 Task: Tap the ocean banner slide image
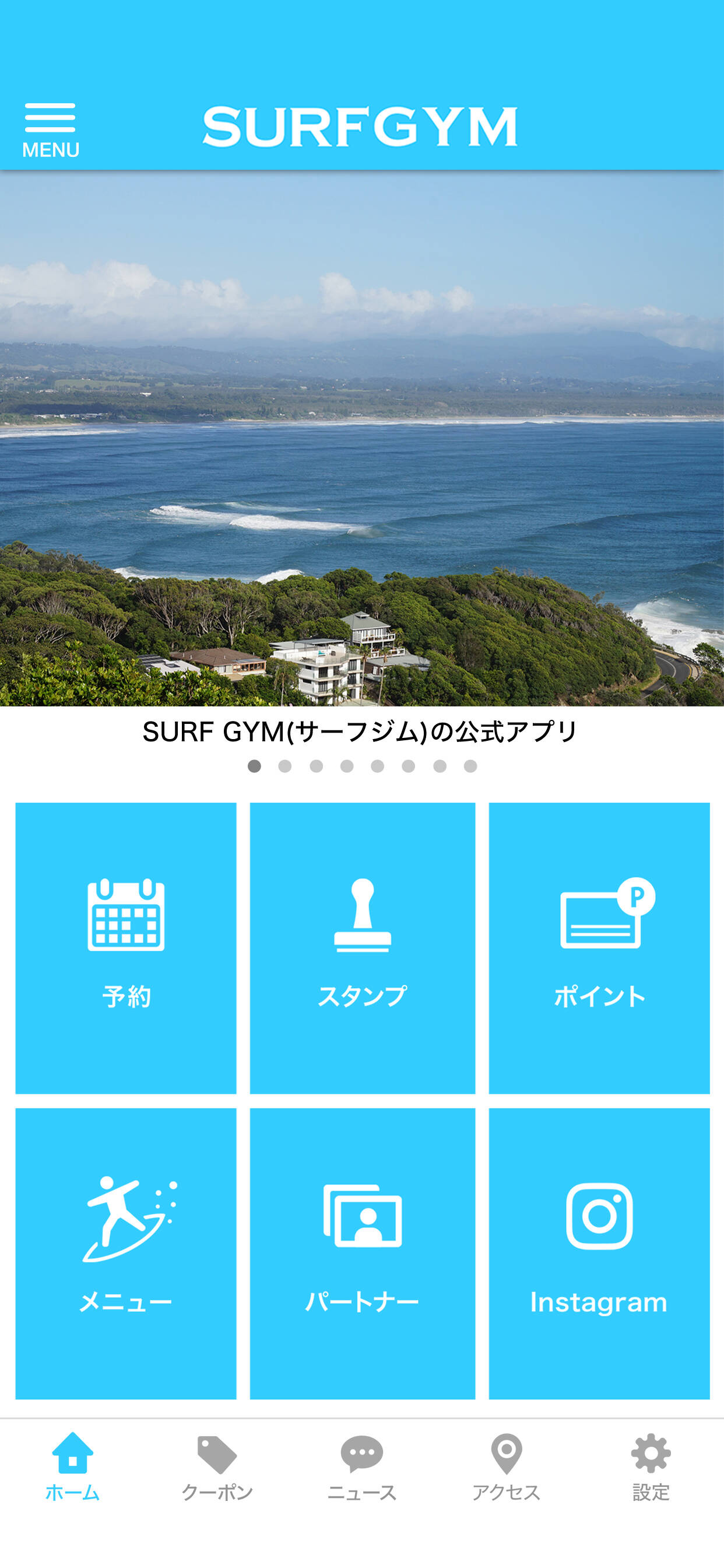coord(362,438)
